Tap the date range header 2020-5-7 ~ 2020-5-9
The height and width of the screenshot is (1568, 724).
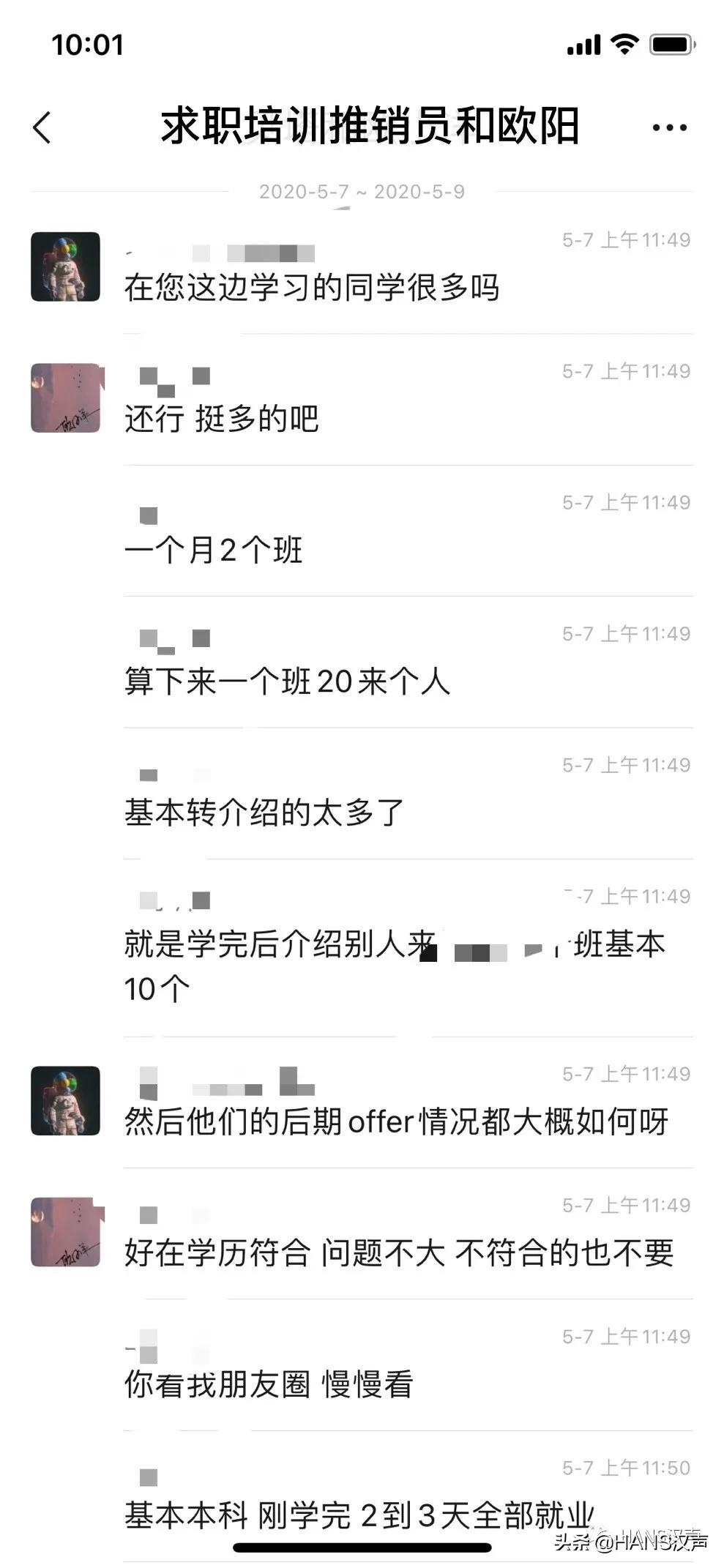click(362, 193)
